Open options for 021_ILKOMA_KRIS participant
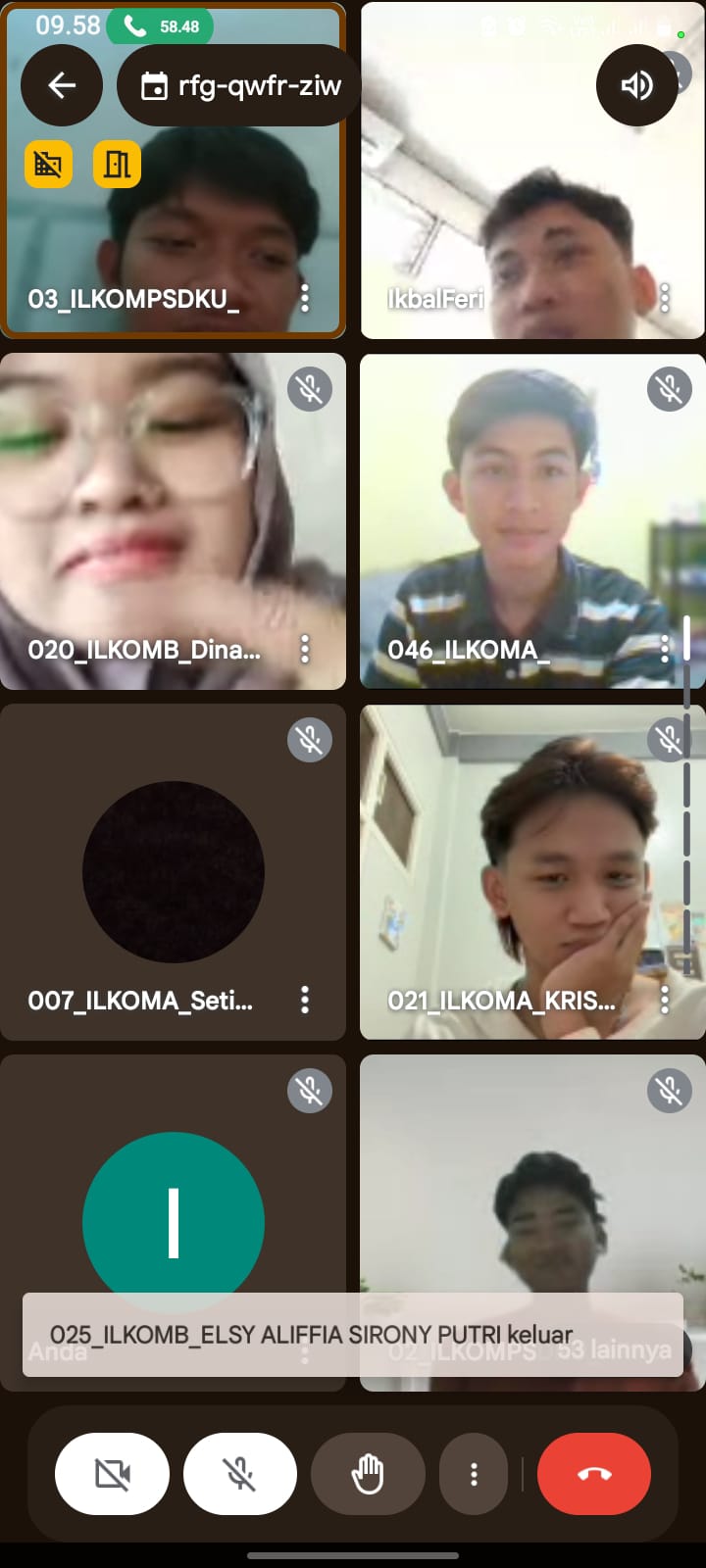The image size is (706, 1568). 665,1000
